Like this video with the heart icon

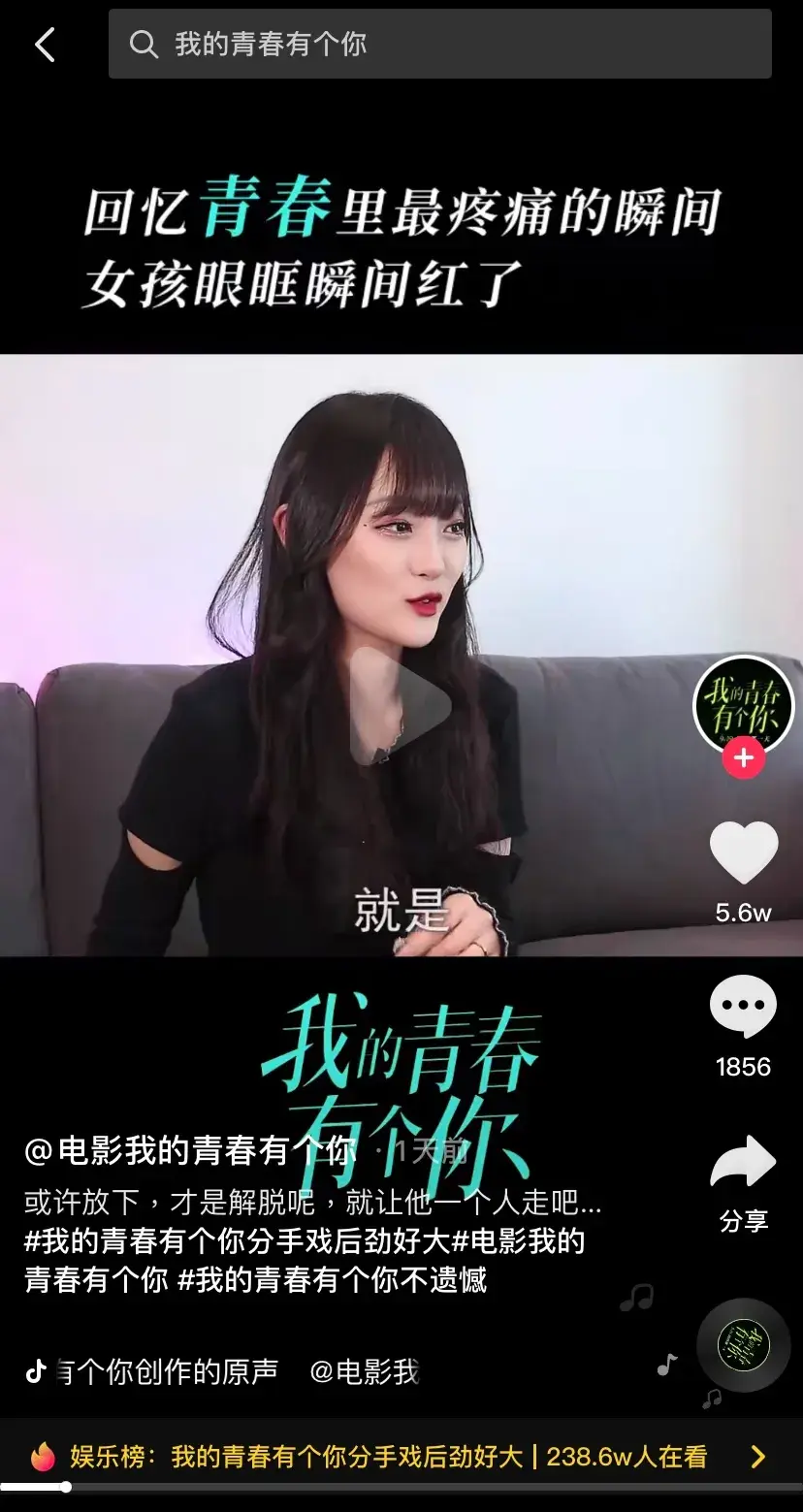click(743, 853)
